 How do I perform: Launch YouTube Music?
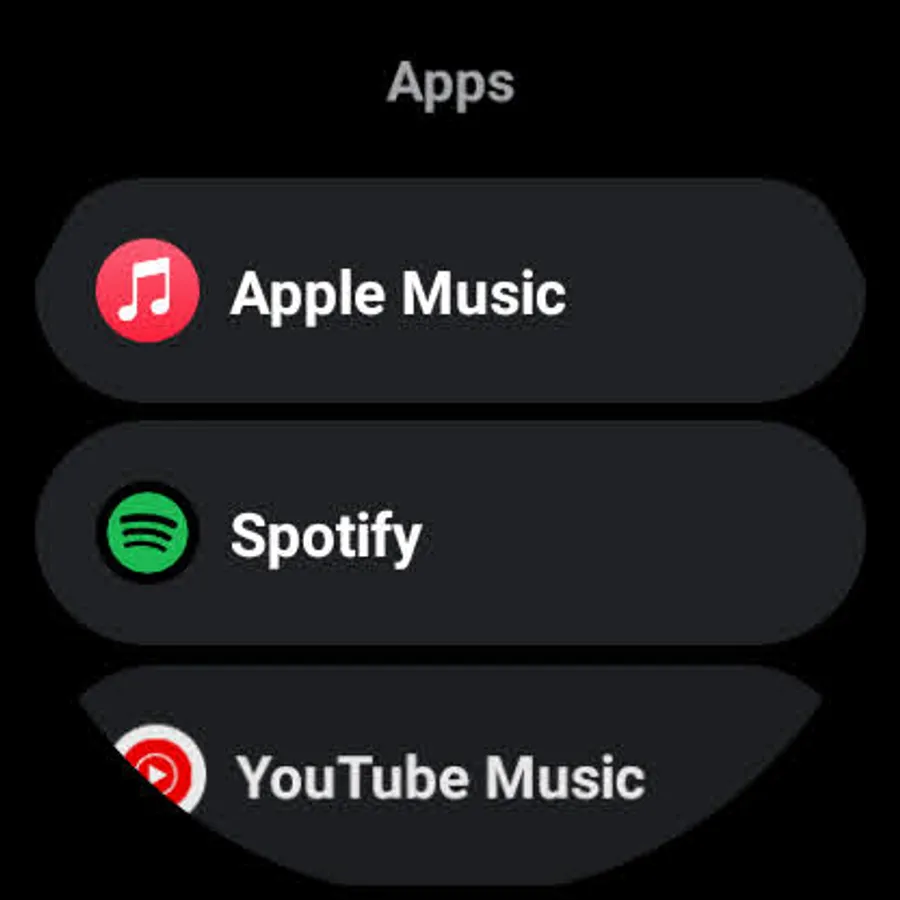click(450, 775)
